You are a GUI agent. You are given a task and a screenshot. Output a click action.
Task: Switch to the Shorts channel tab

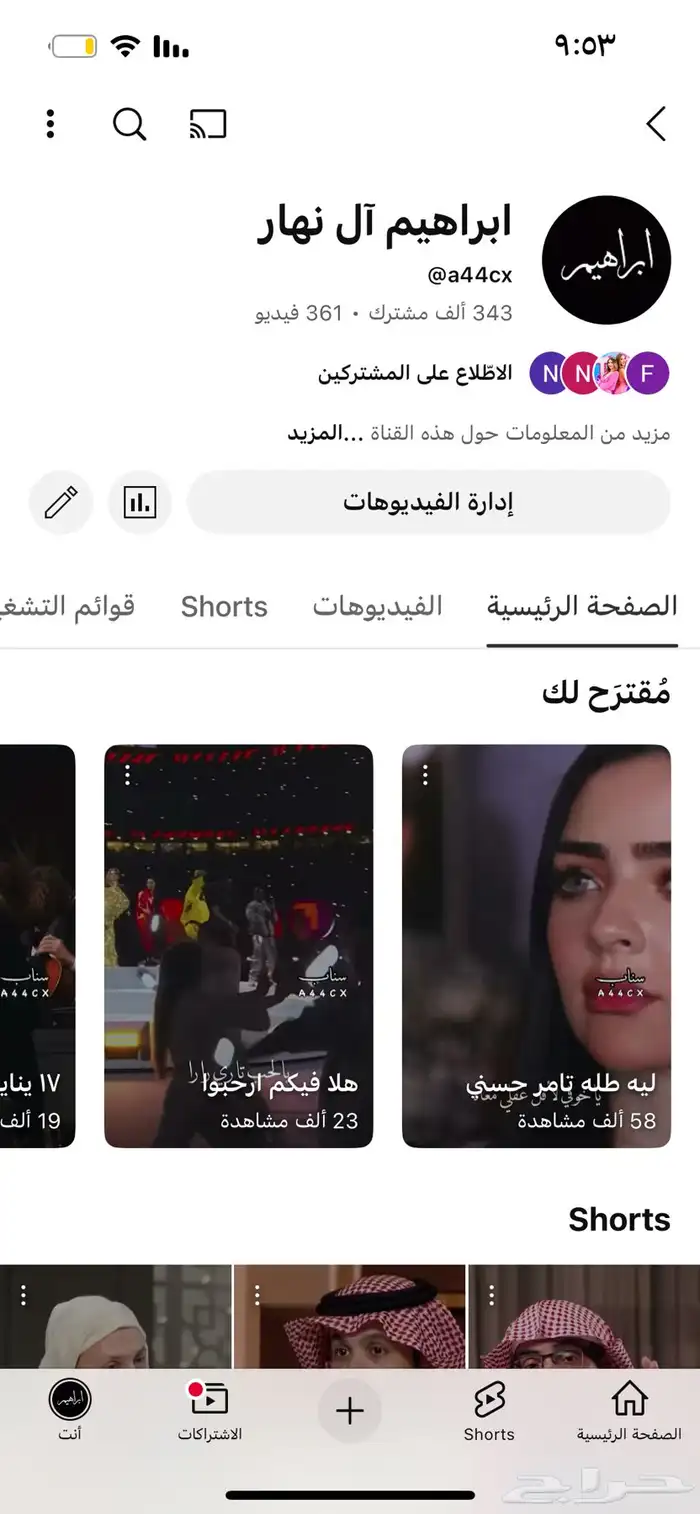(x=224, y=606)
